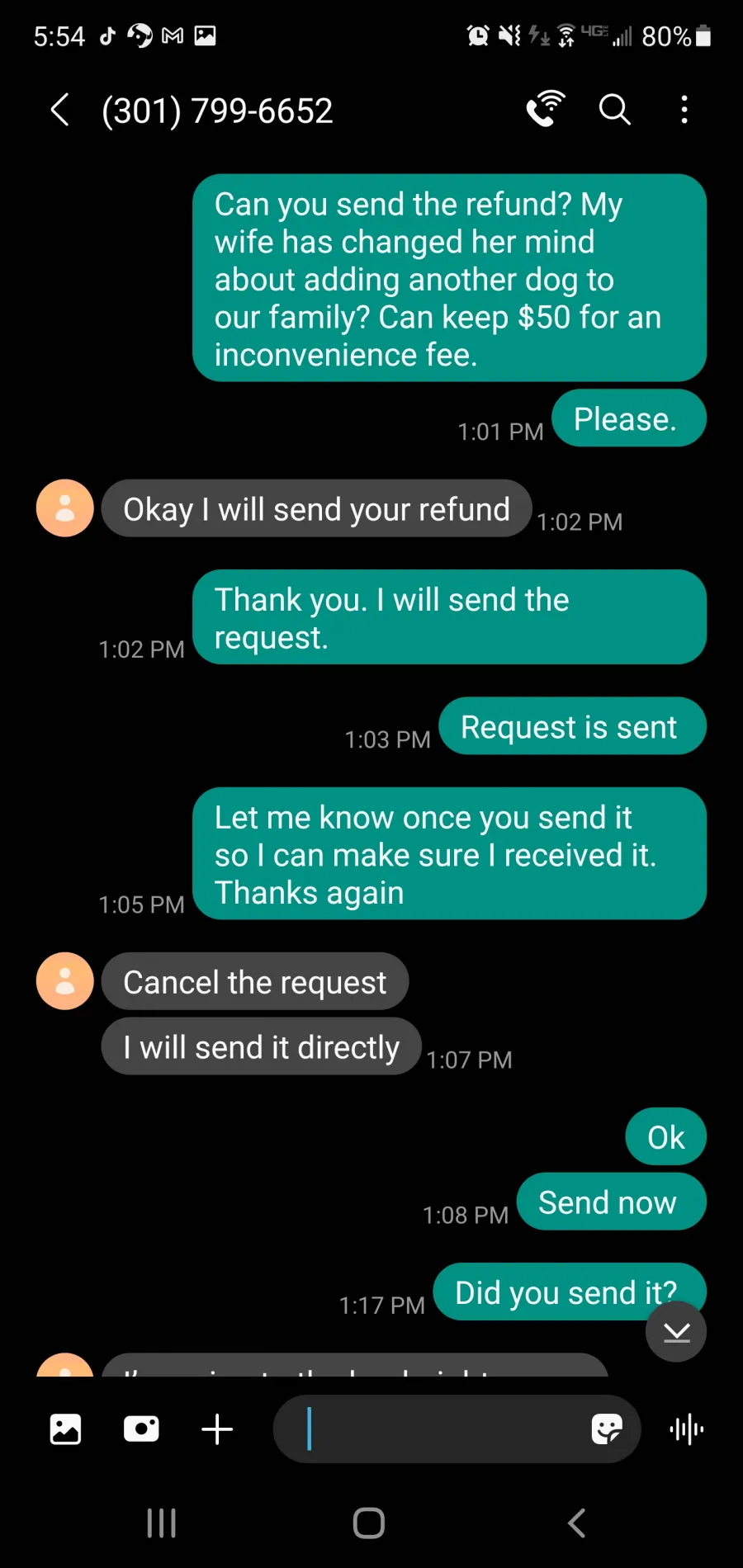Jump to the latest message
The height and width of the screenshot is (1568, 743).
pyautogui.click(x=676, y=1332)
